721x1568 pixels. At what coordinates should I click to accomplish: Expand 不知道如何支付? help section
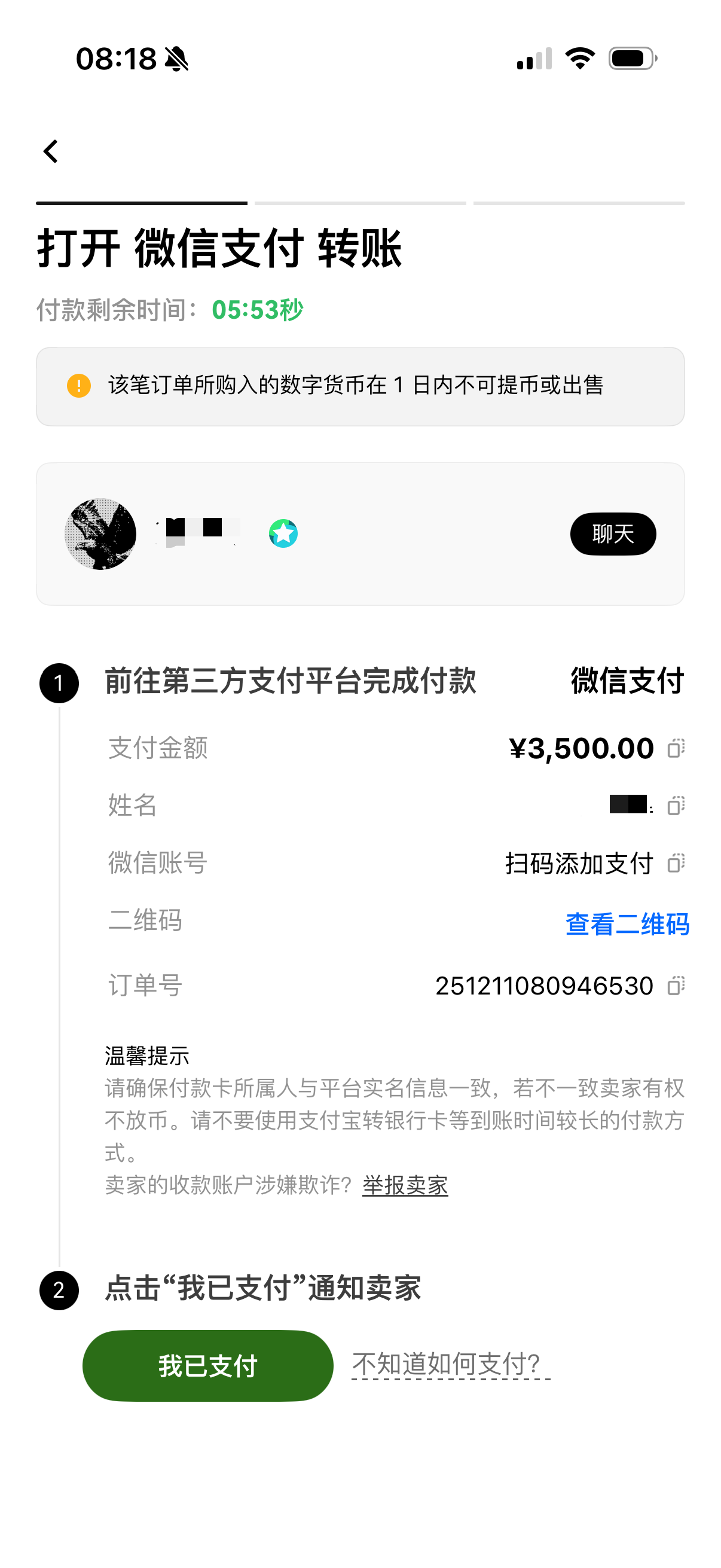tap(449, 1365)
